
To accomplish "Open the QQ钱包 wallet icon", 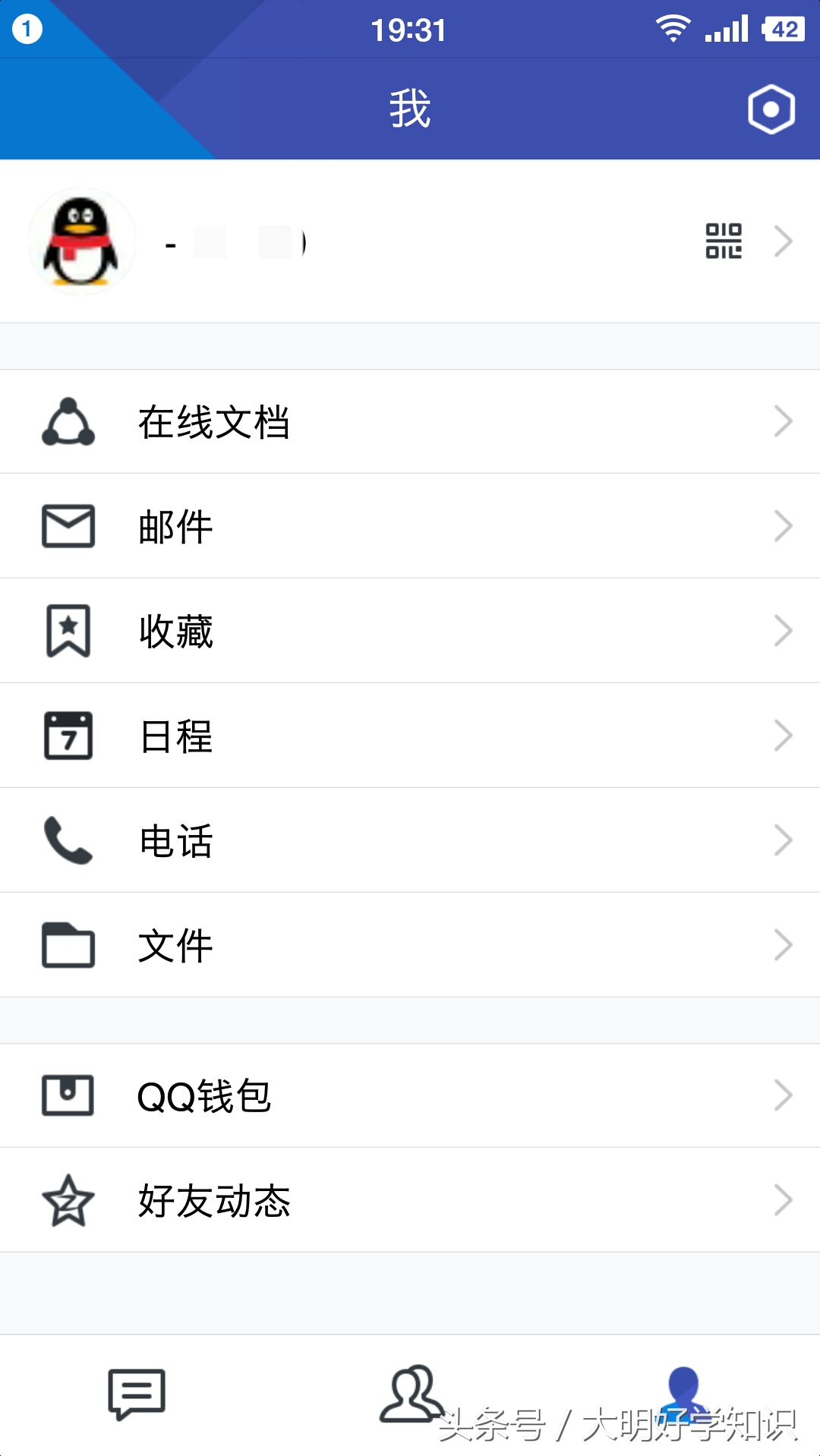I will point(68,1095).
